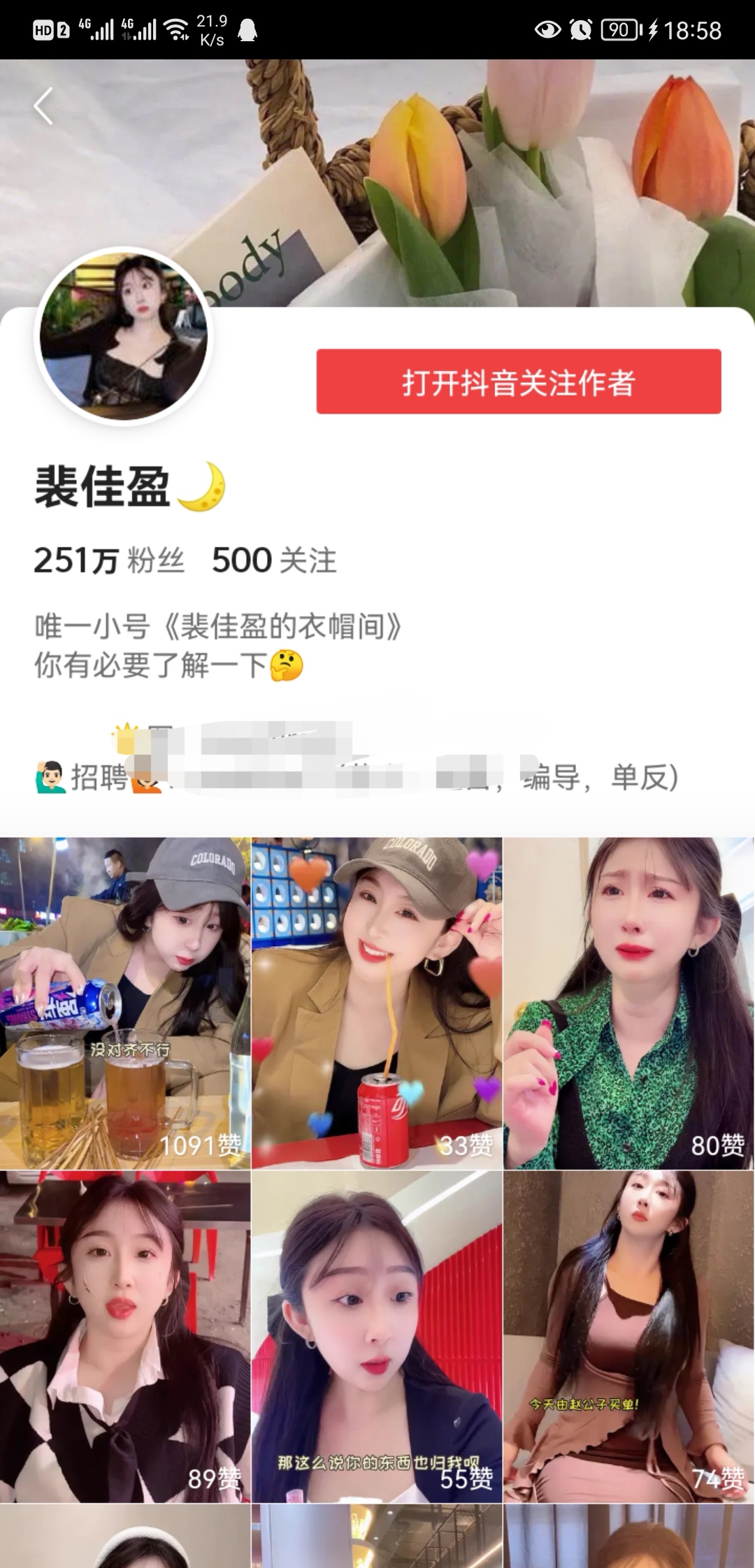Open the profile avatar picture
The height and width of the screenshot is (1568, 755).
pos(124,336)
